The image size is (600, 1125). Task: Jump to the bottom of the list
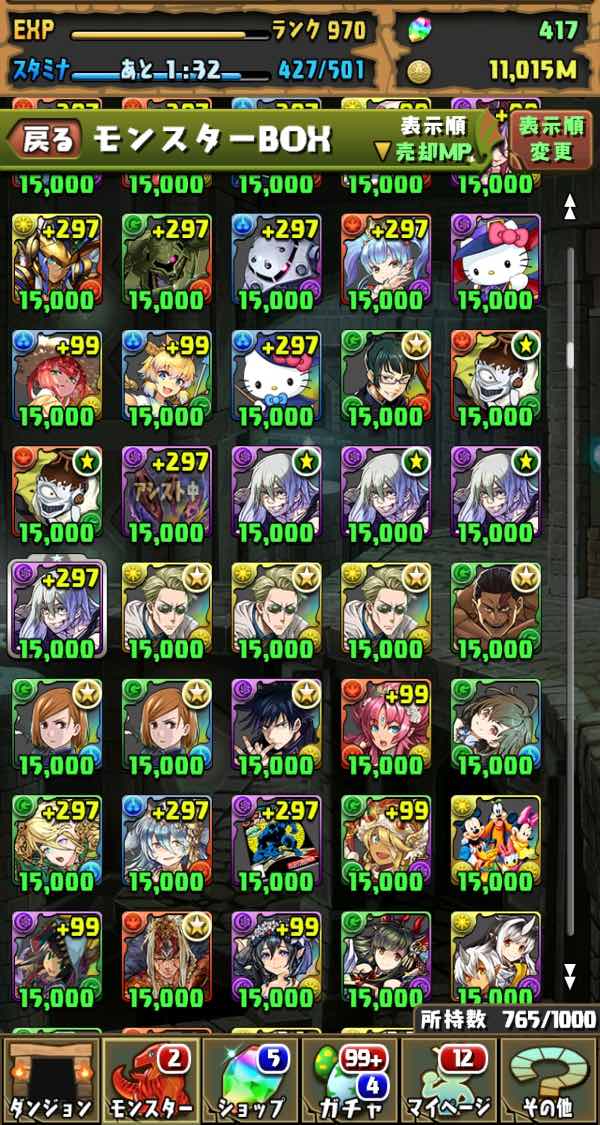pyautogui.click(x=570, y=975)
